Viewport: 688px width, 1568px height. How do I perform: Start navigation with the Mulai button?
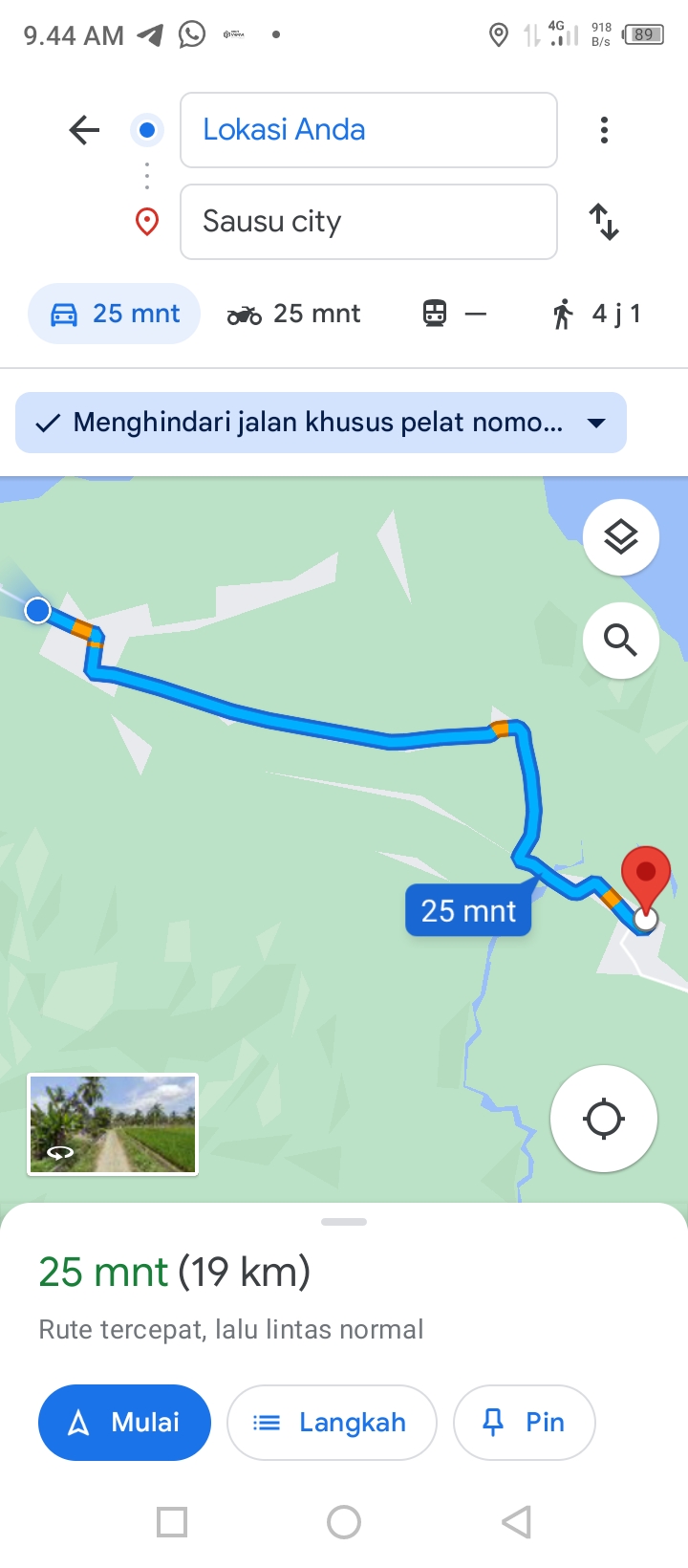124,1423
